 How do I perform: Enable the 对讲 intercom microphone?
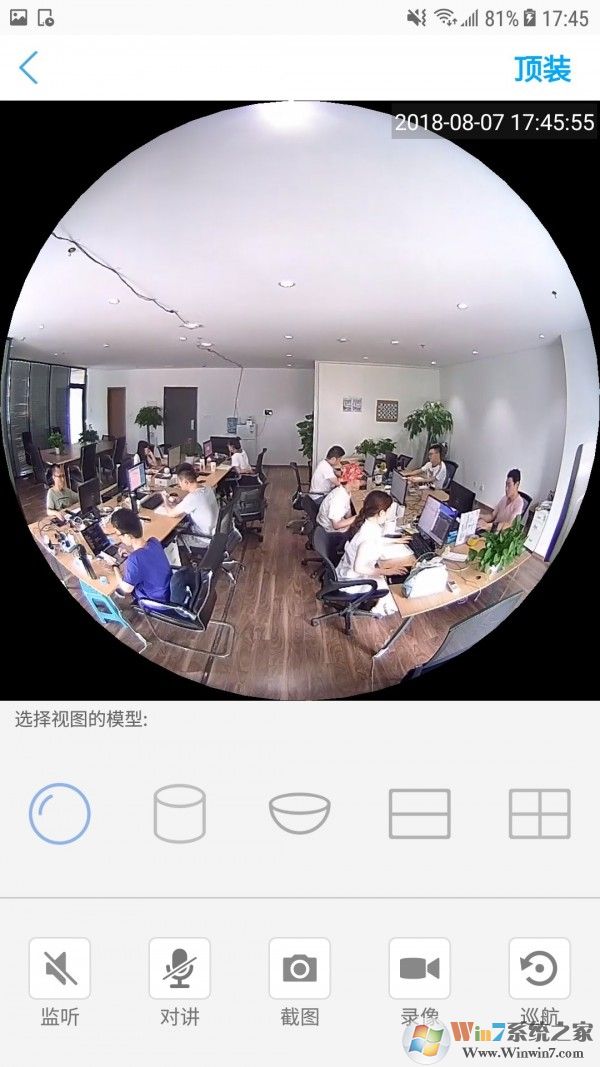(180, 968)
